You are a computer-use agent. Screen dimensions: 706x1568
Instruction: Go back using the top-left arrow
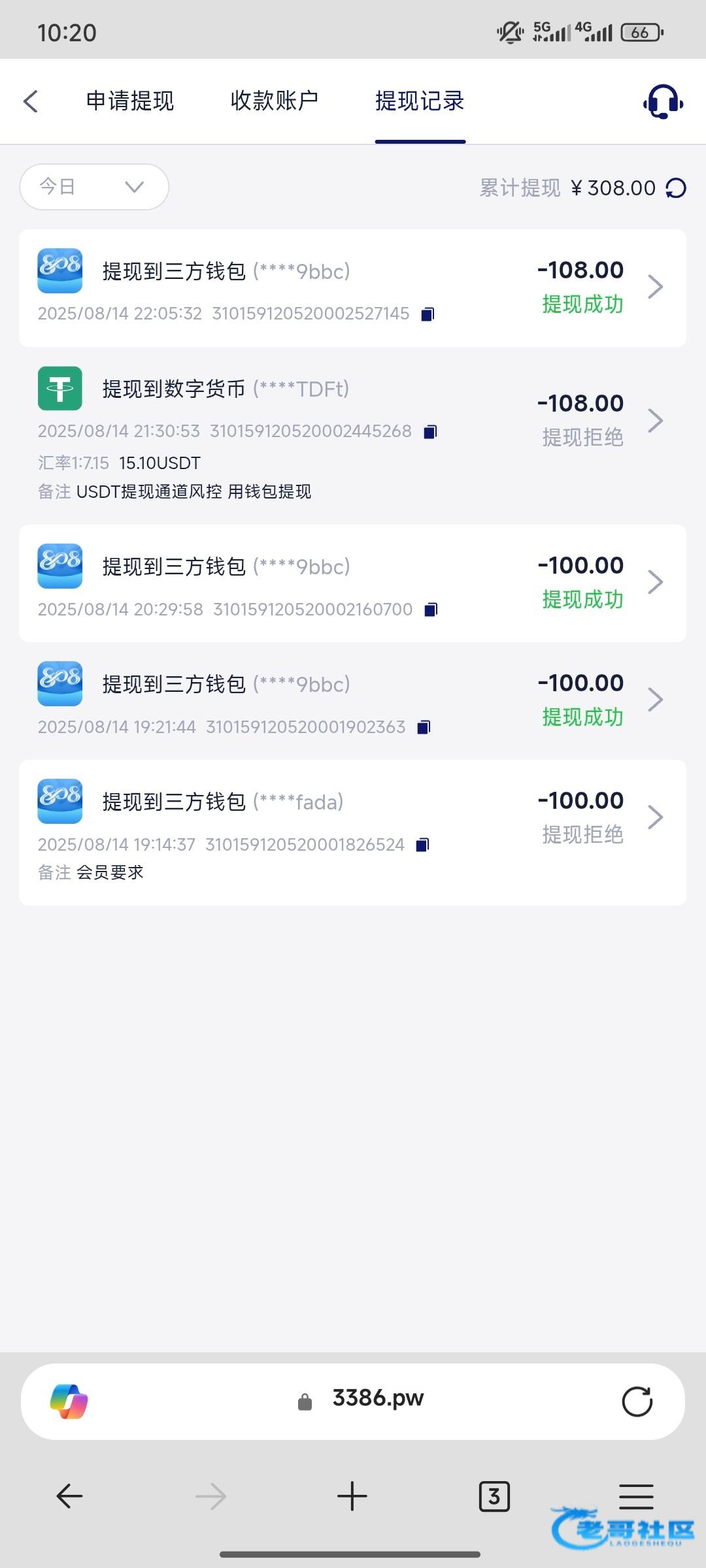(x=30, y=101)
